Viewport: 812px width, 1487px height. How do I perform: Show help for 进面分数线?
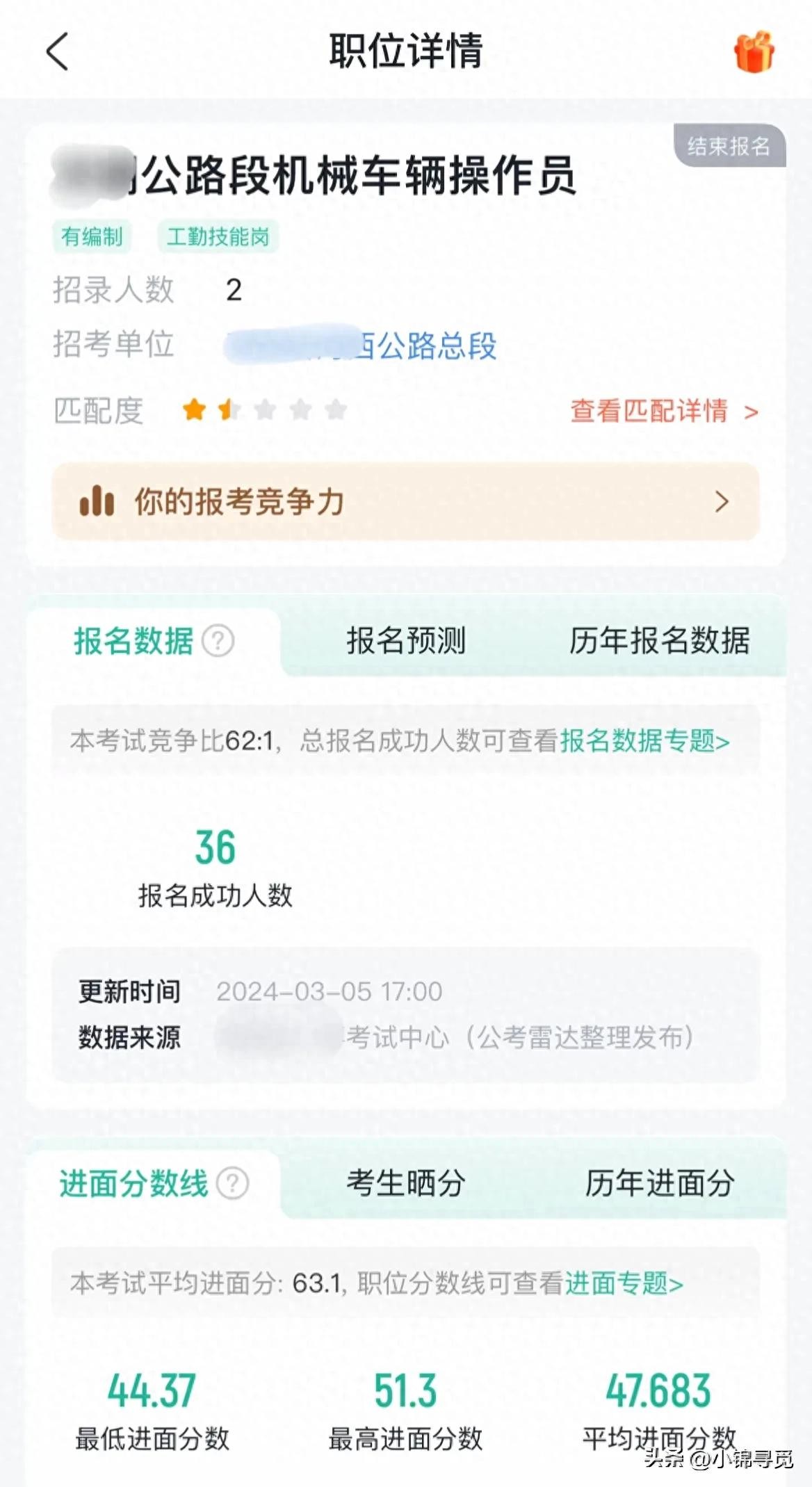pyautogui.click(x=233, y=1183)
